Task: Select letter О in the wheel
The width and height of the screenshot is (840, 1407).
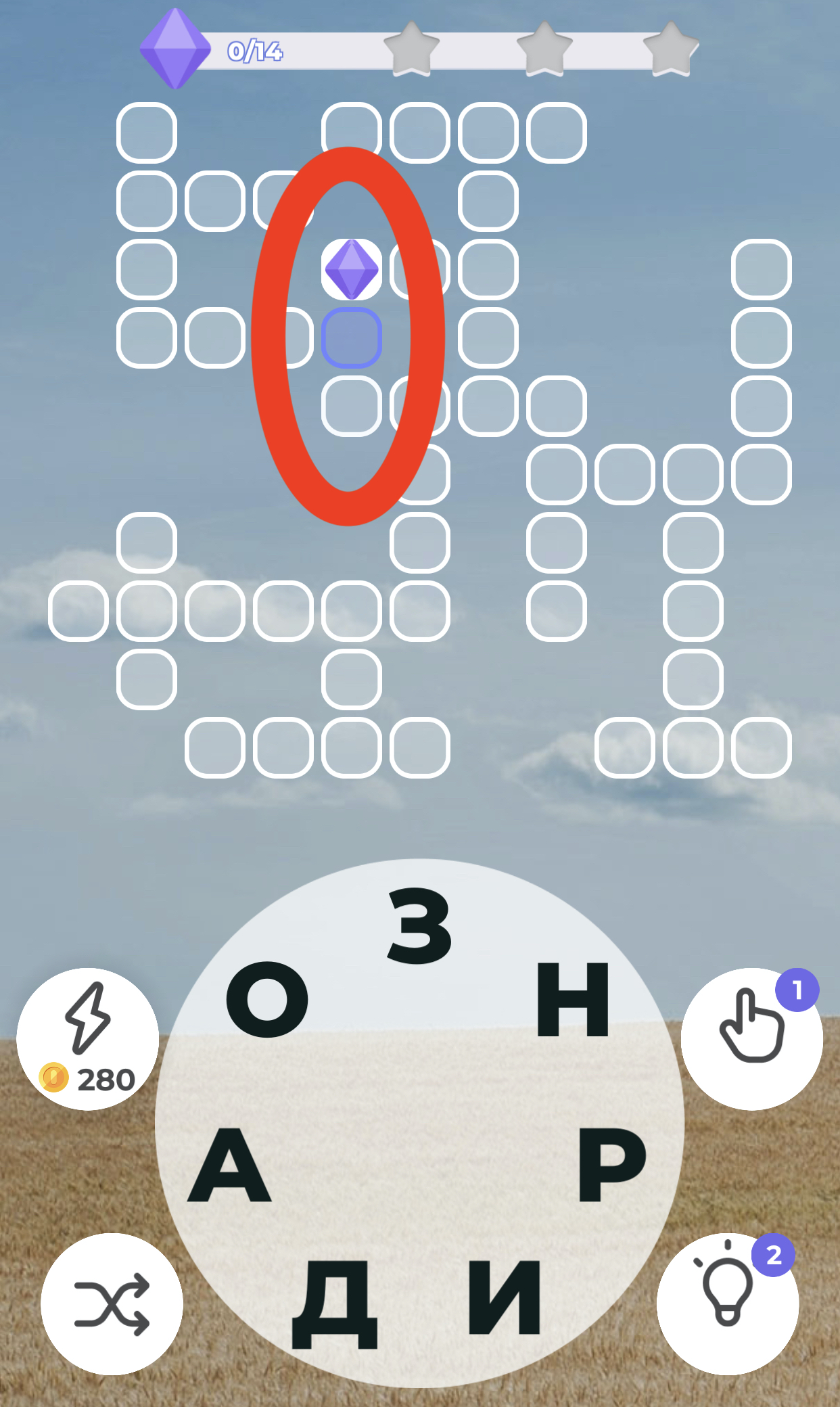Action: 267,999
